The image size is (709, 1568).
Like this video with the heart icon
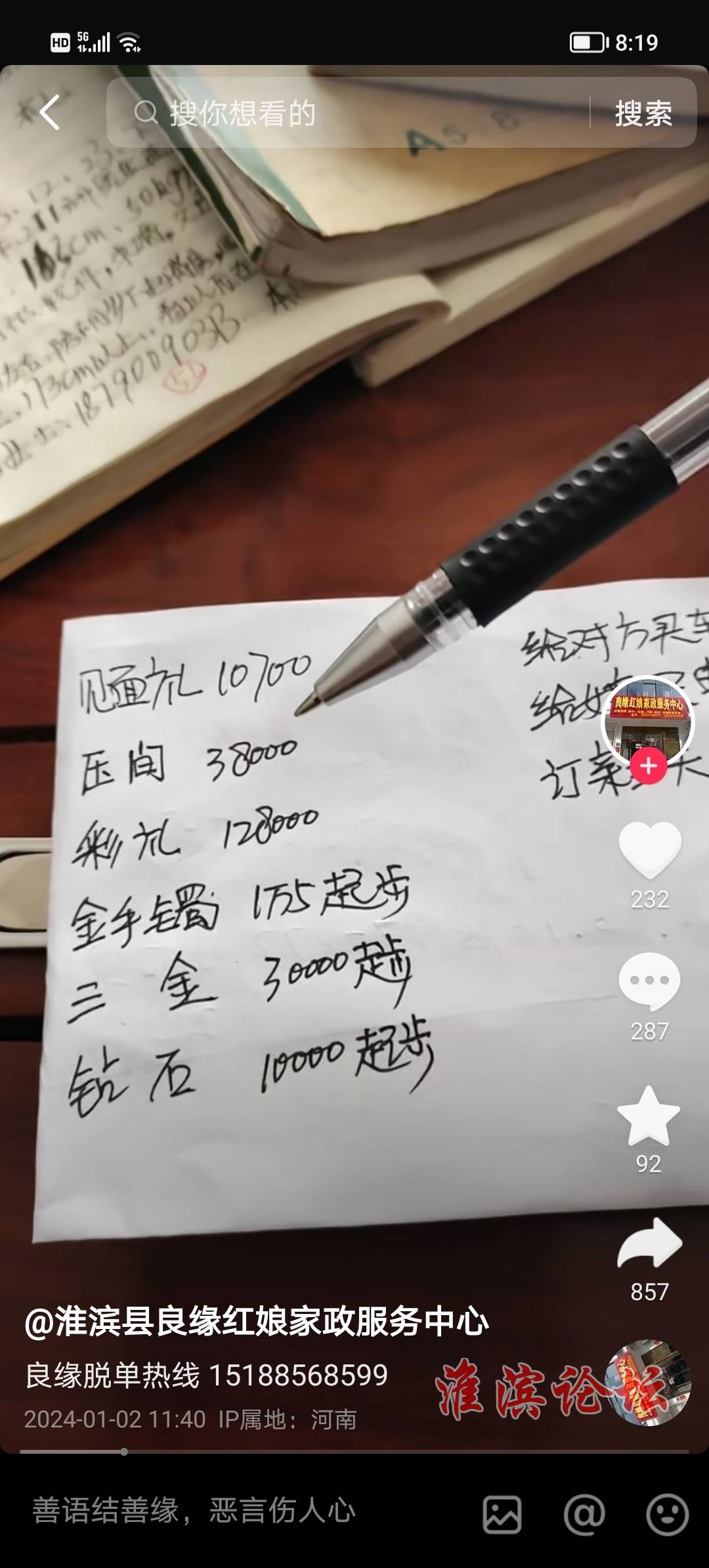coord(649,850)
